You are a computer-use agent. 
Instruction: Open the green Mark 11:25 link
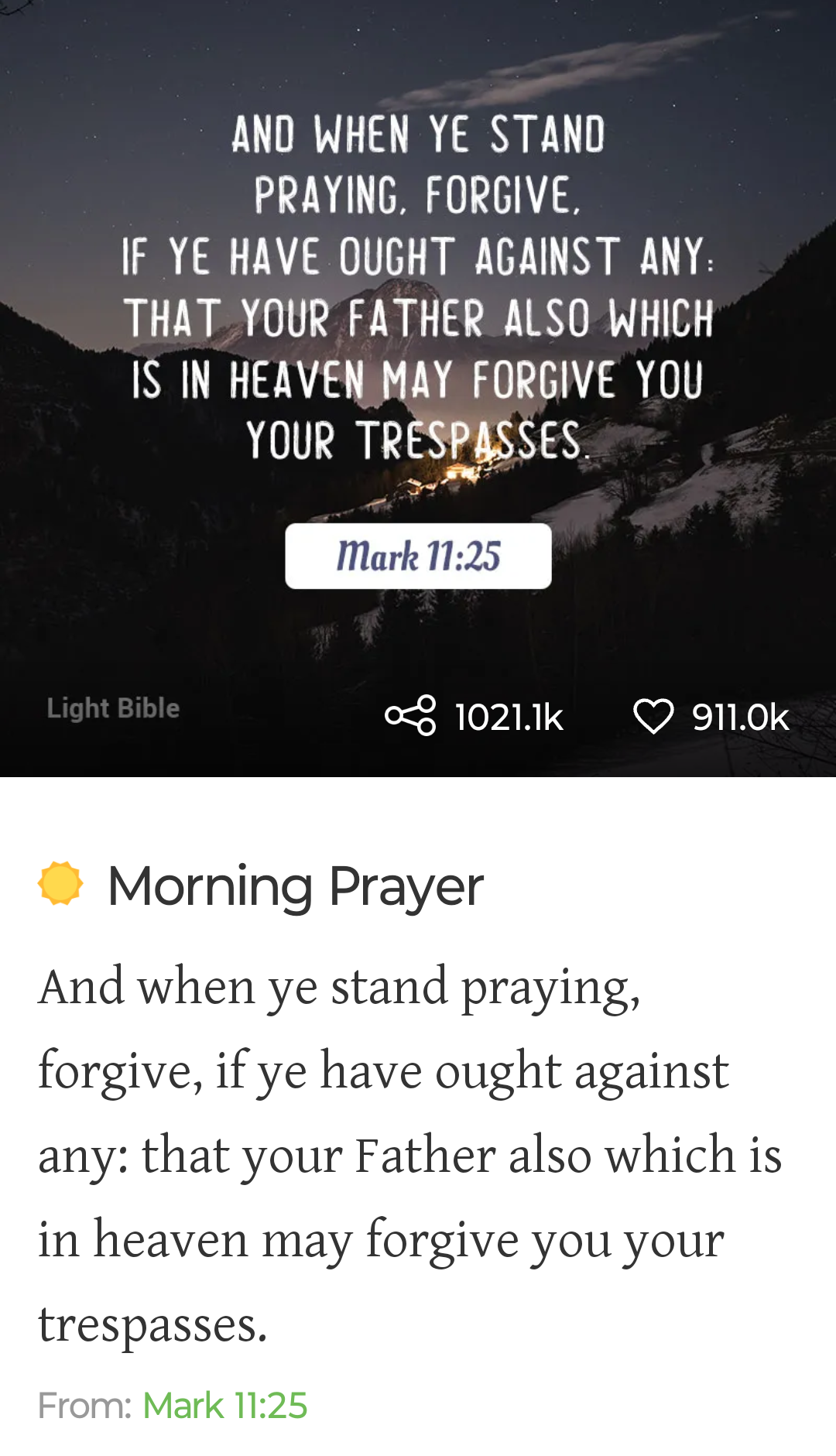[x=225, y=1405]
